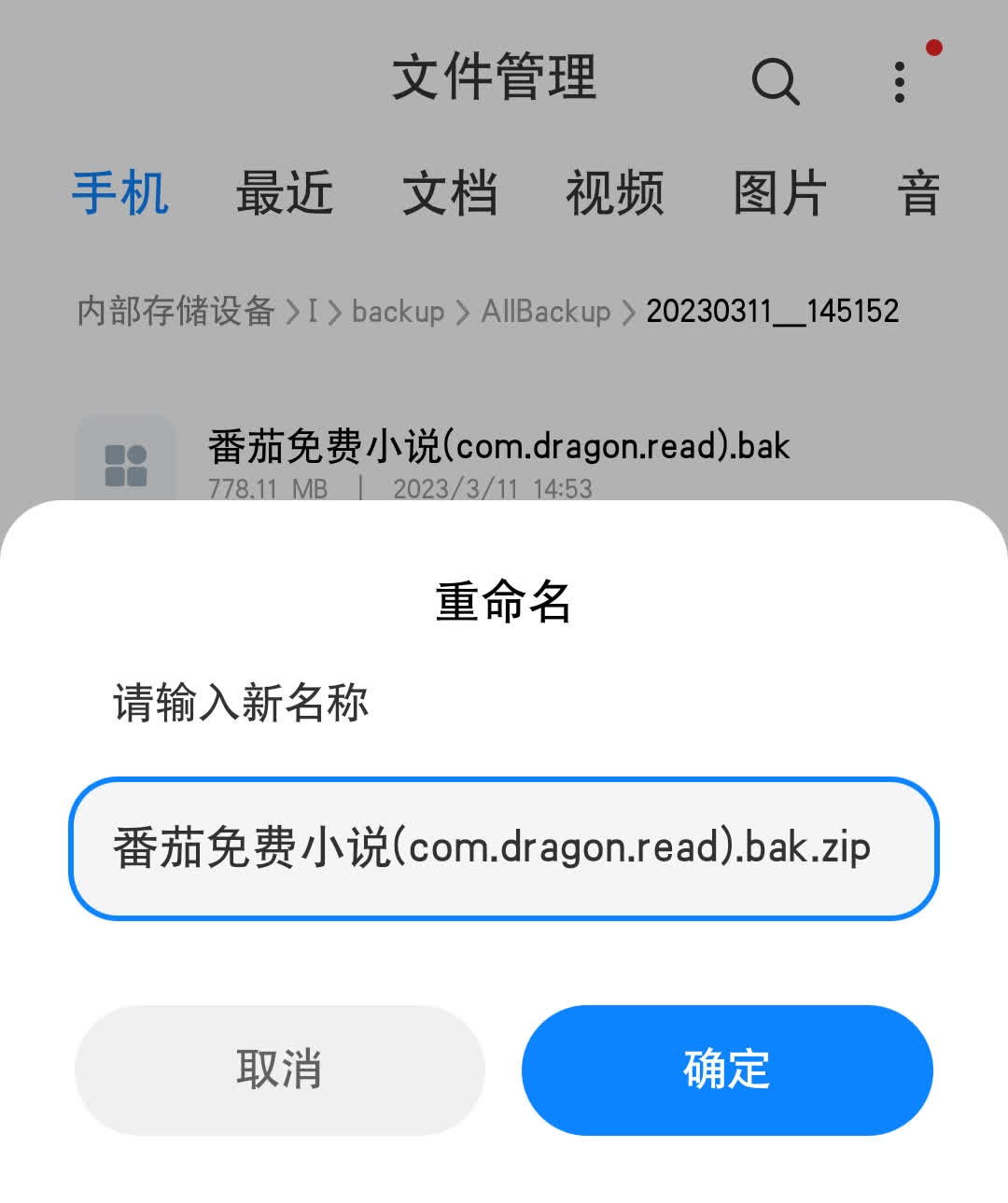Go to 内部存储设备 in the breadcrumb
The height and width of the screenshot is (1203, 1008).
coord(175,311)
